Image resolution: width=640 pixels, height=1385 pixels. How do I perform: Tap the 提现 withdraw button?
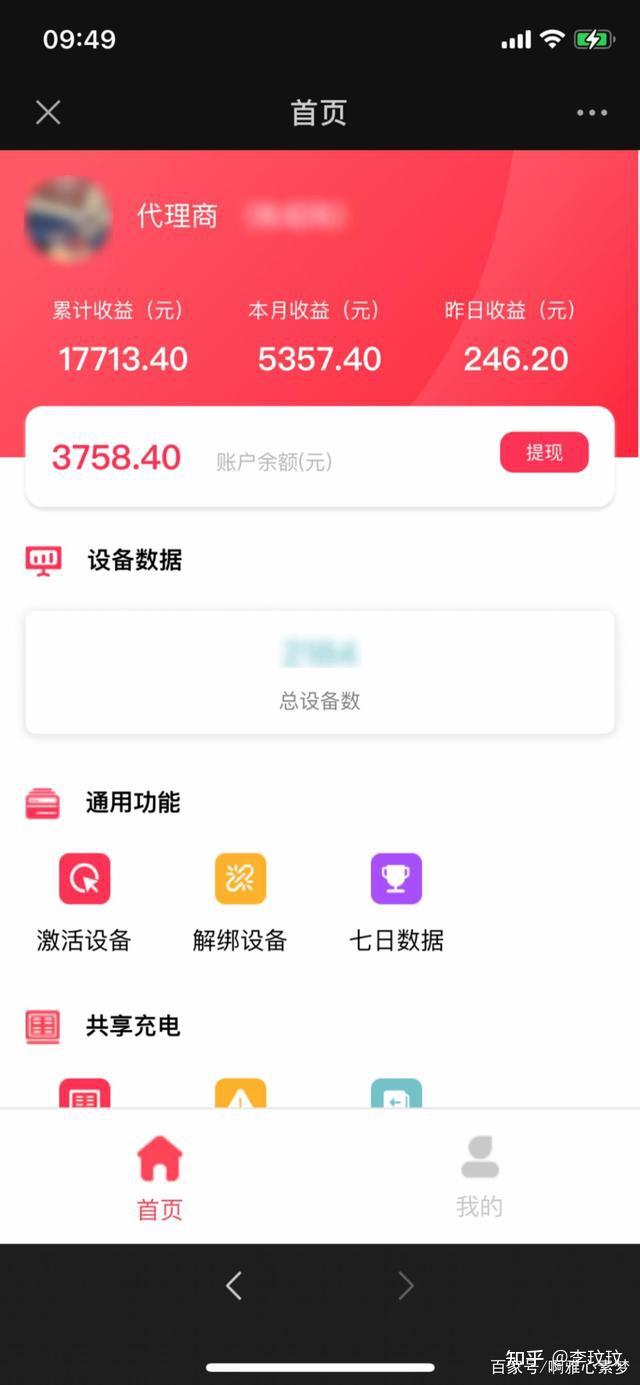click(544, 453)
